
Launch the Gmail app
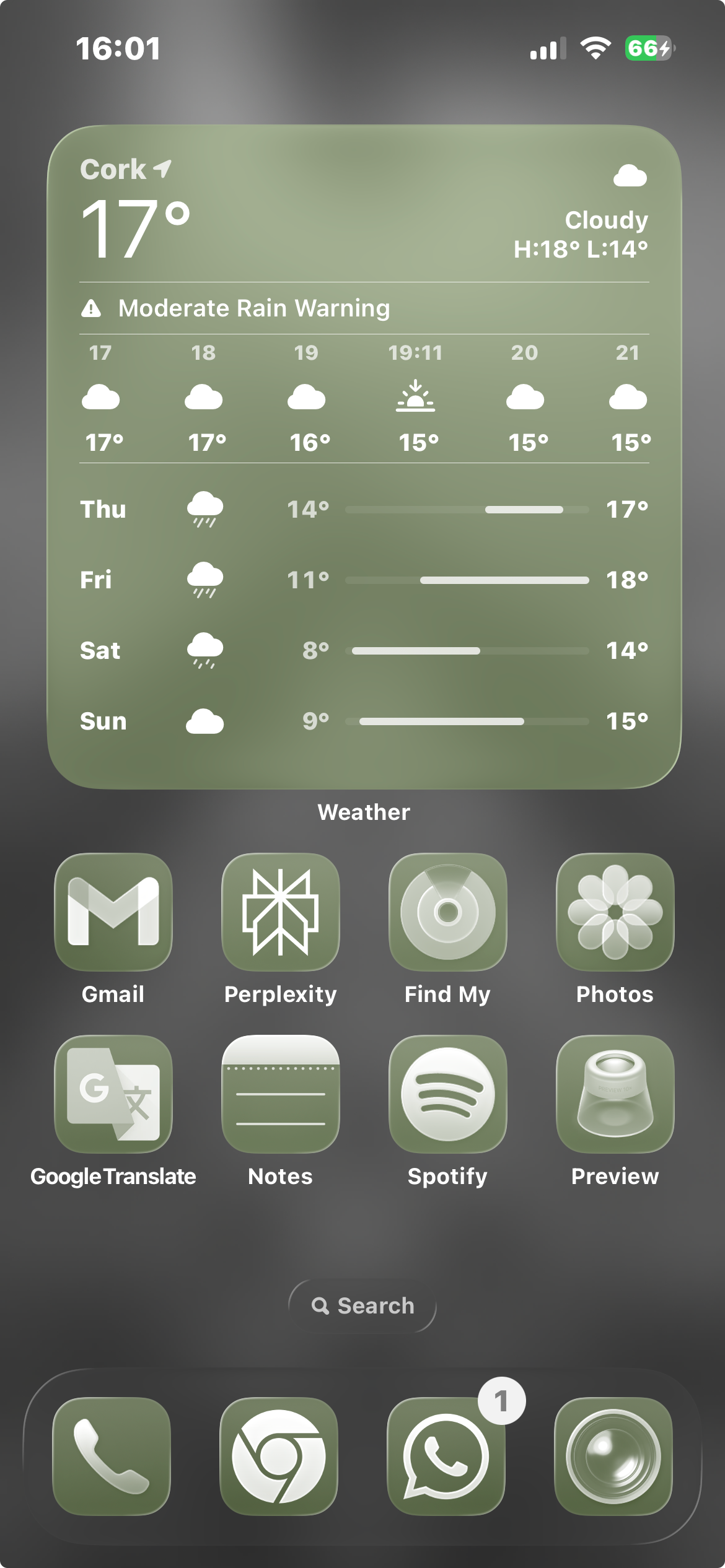click(x=113, y=912)
